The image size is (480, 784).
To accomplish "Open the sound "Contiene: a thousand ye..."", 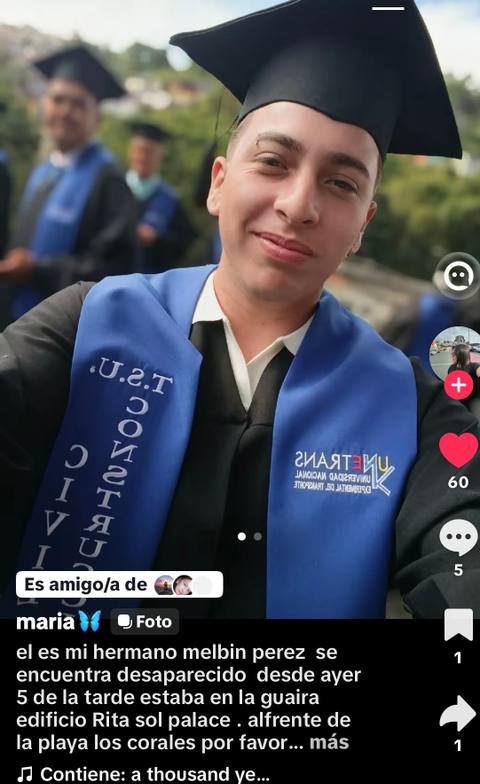I will click(x=144, y=774).
